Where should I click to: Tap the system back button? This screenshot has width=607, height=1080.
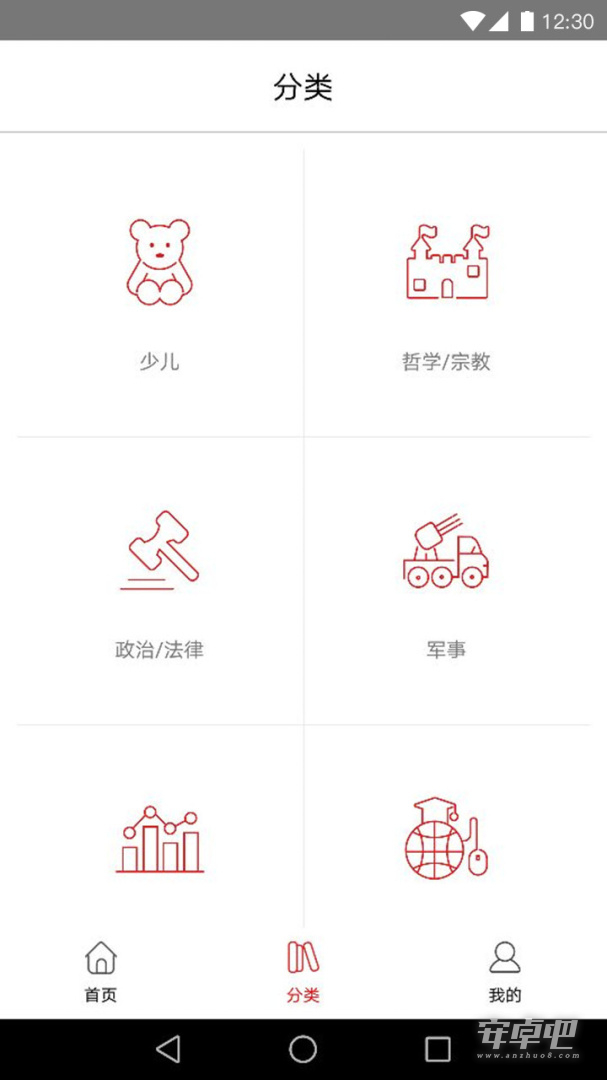(168, 1049)
